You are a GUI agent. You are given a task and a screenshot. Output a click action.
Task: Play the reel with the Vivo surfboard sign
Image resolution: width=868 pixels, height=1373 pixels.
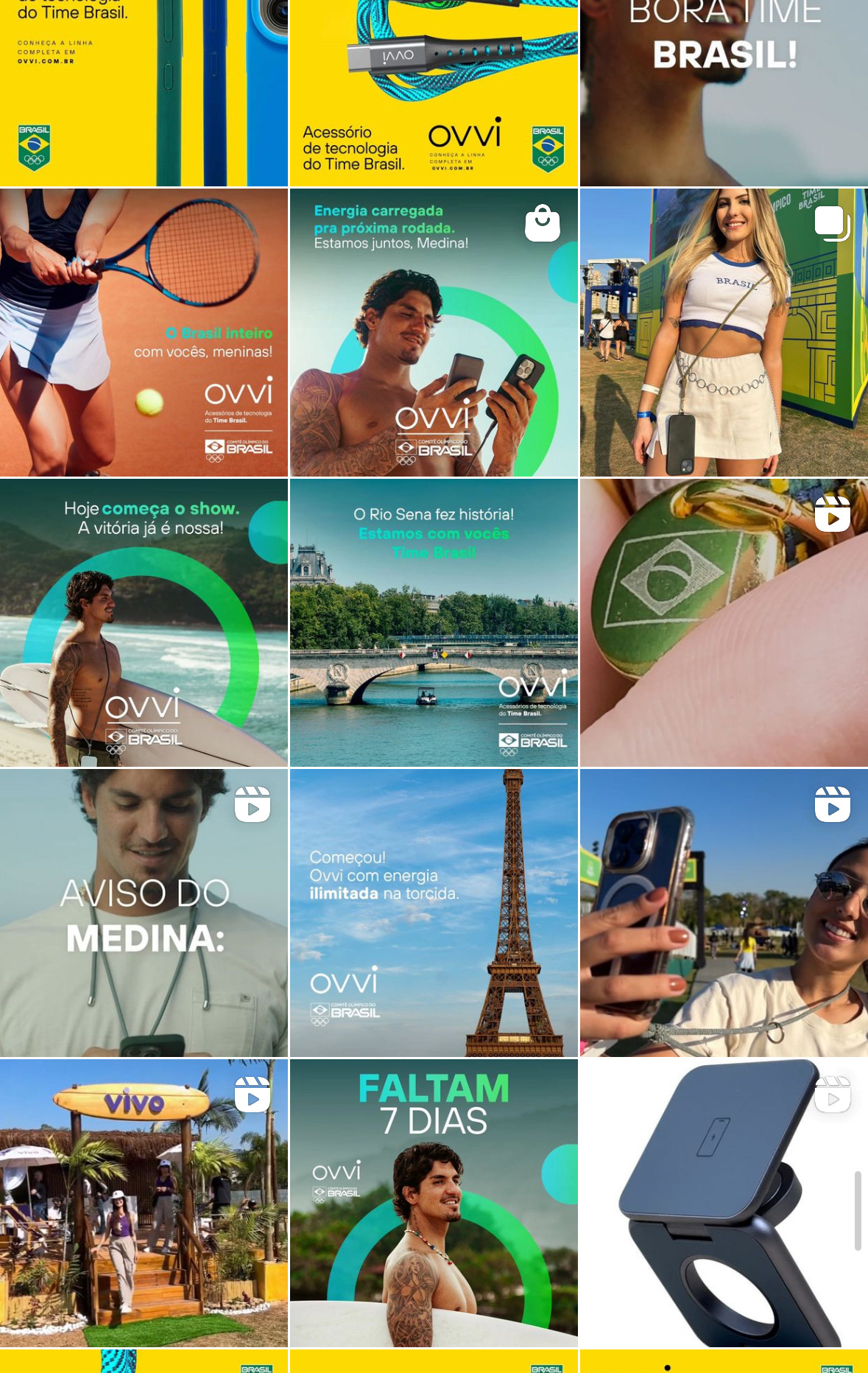[x=144, y=1203]
